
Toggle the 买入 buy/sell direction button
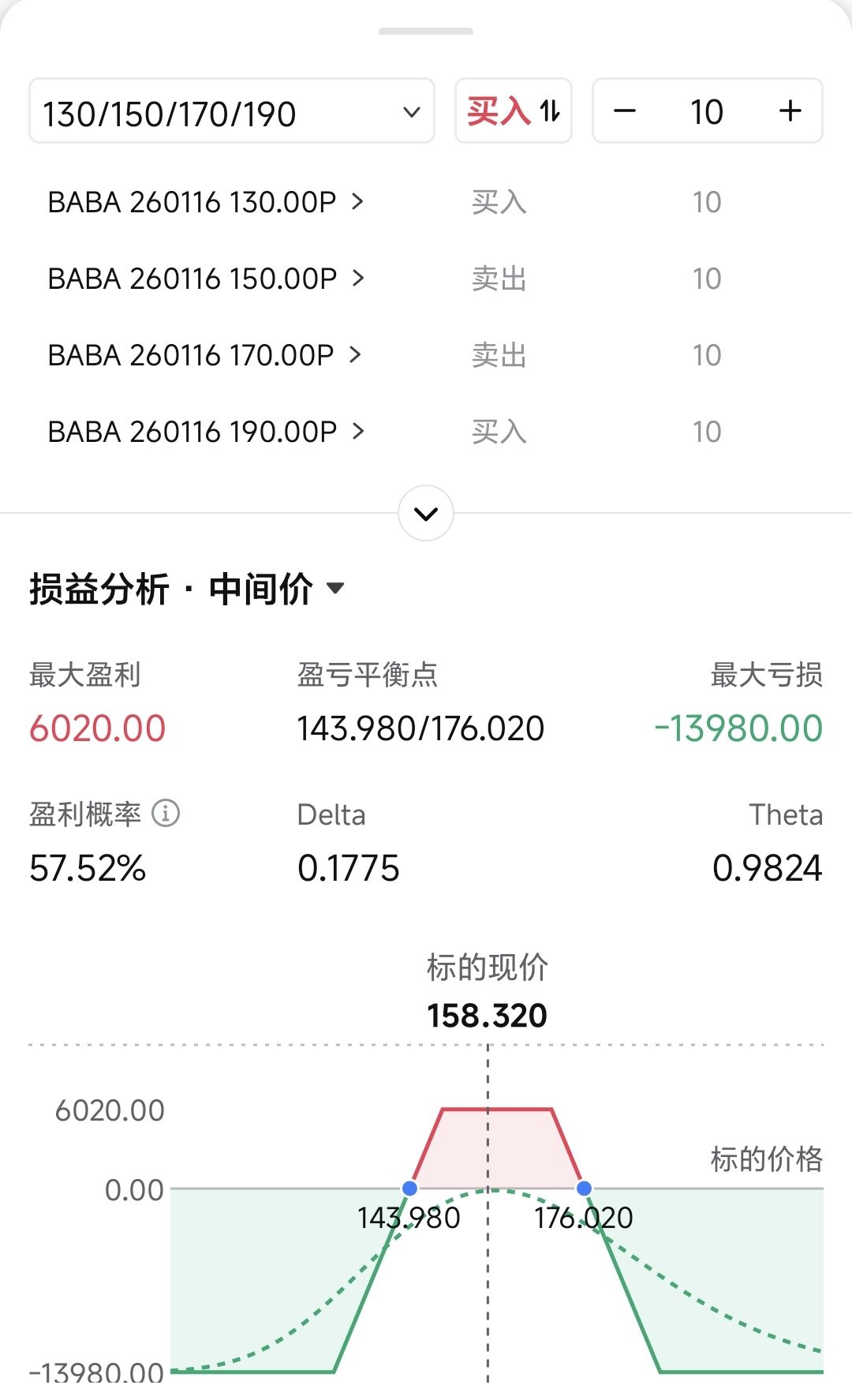(513, 111)
